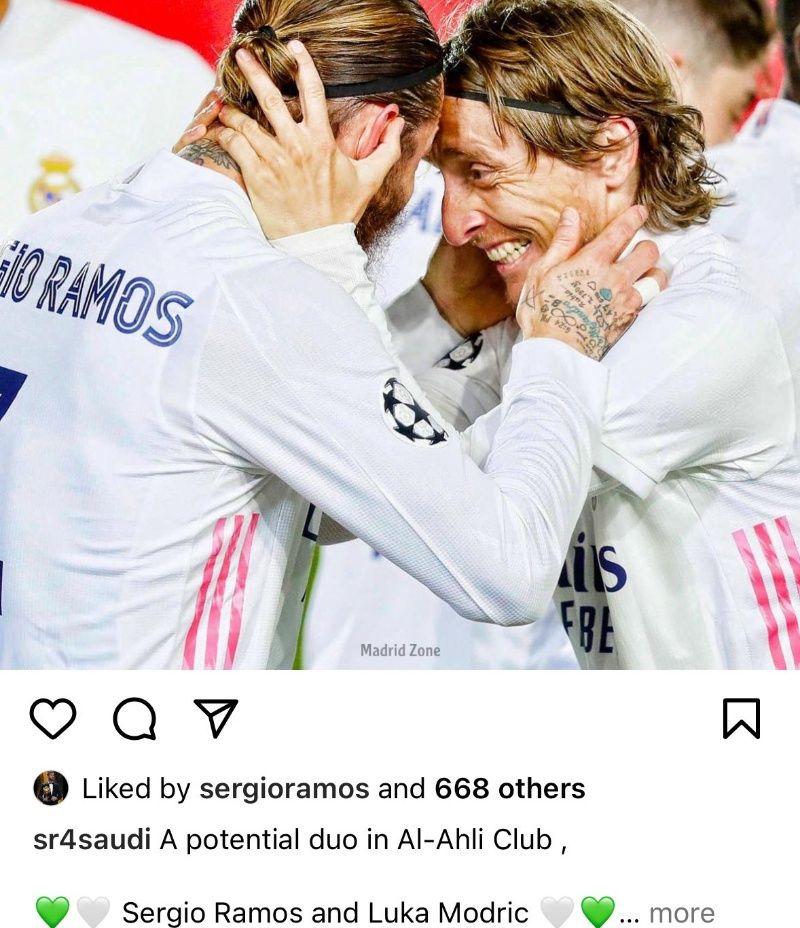View the 668 others who liked

pos(509,789)
